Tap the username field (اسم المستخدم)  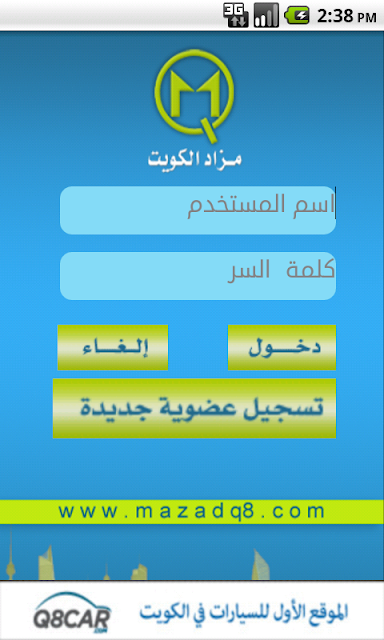(198, 210)
